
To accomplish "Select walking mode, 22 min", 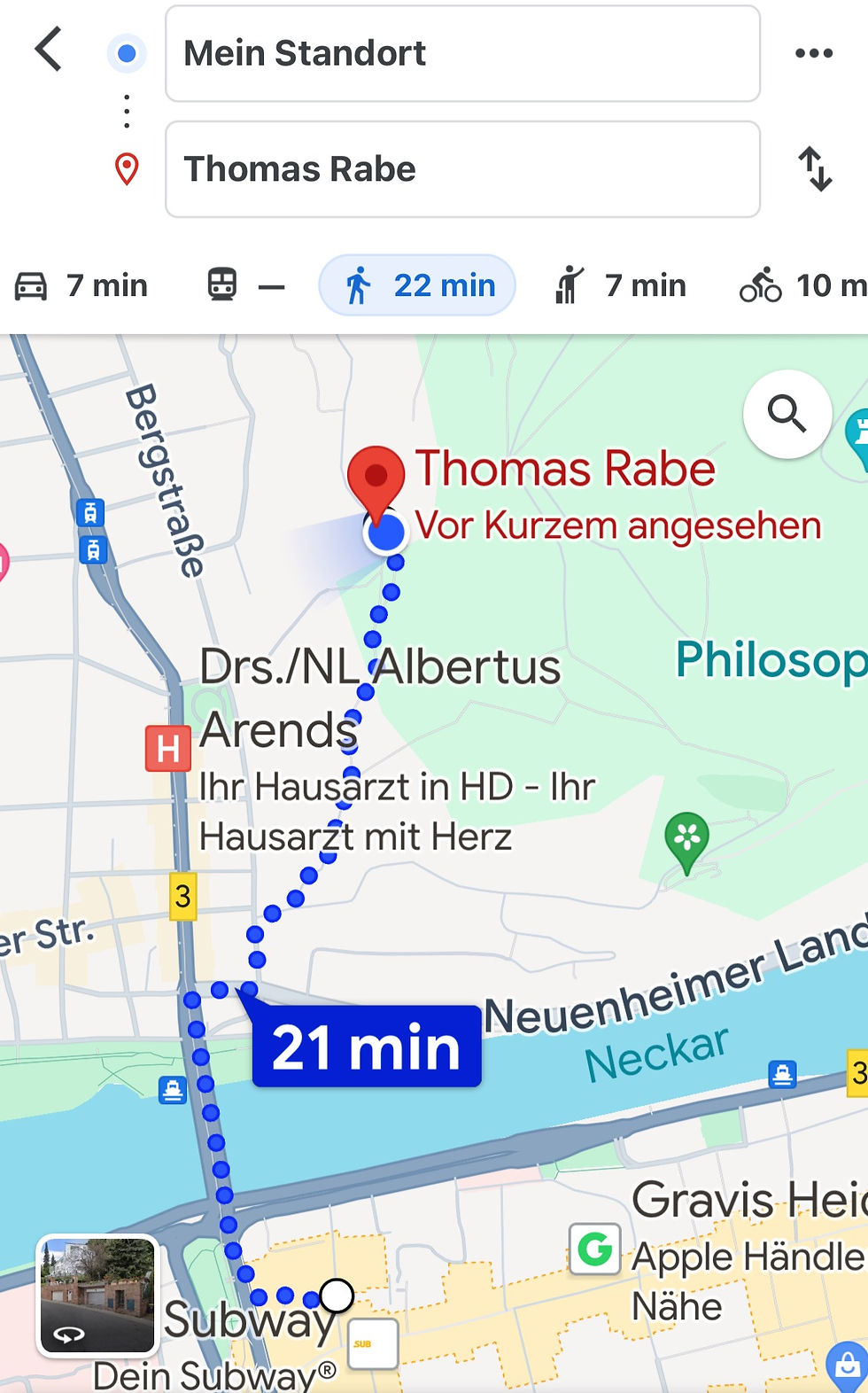I will point(417,285).
